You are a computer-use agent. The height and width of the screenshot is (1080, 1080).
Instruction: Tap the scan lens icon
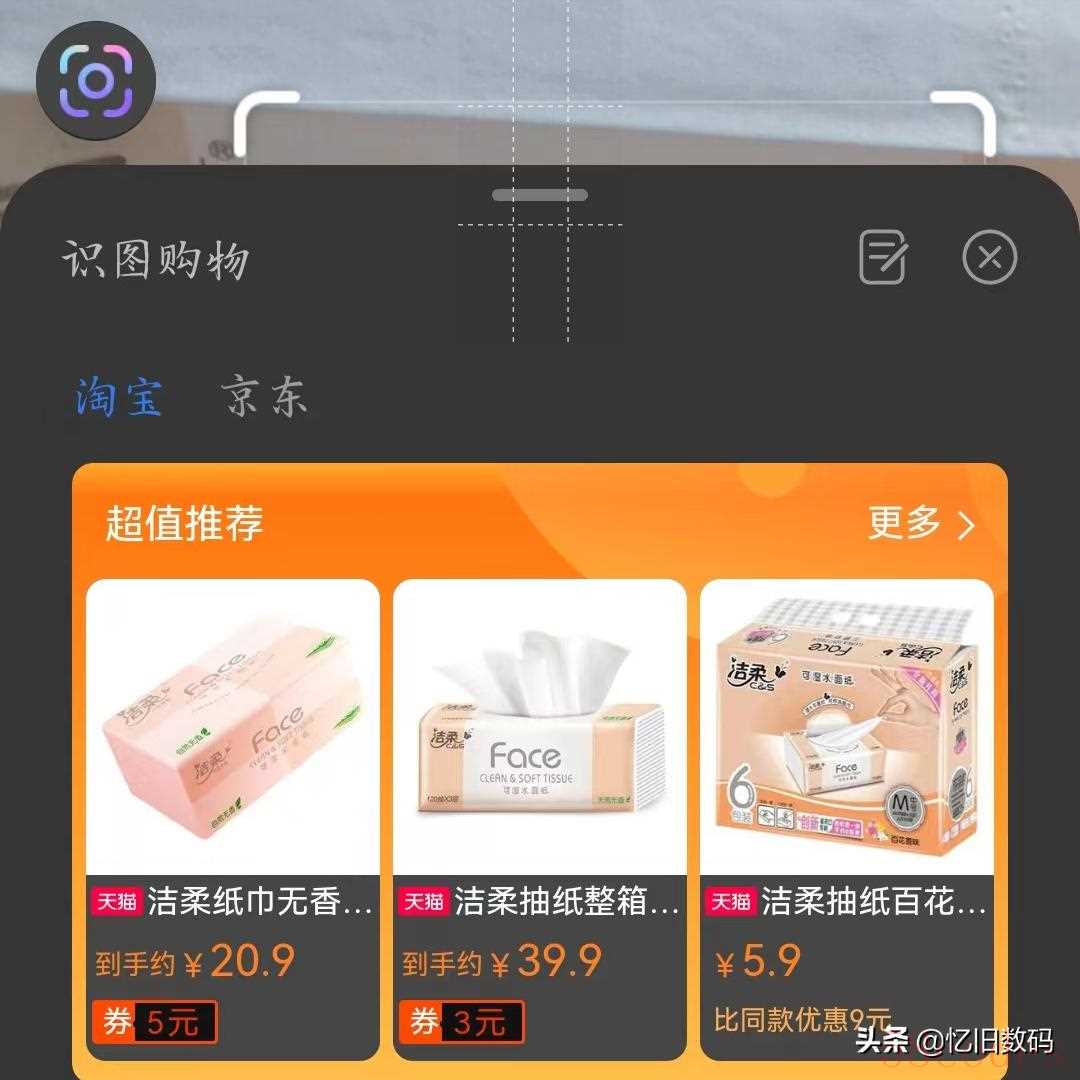(x=95, y=80)
